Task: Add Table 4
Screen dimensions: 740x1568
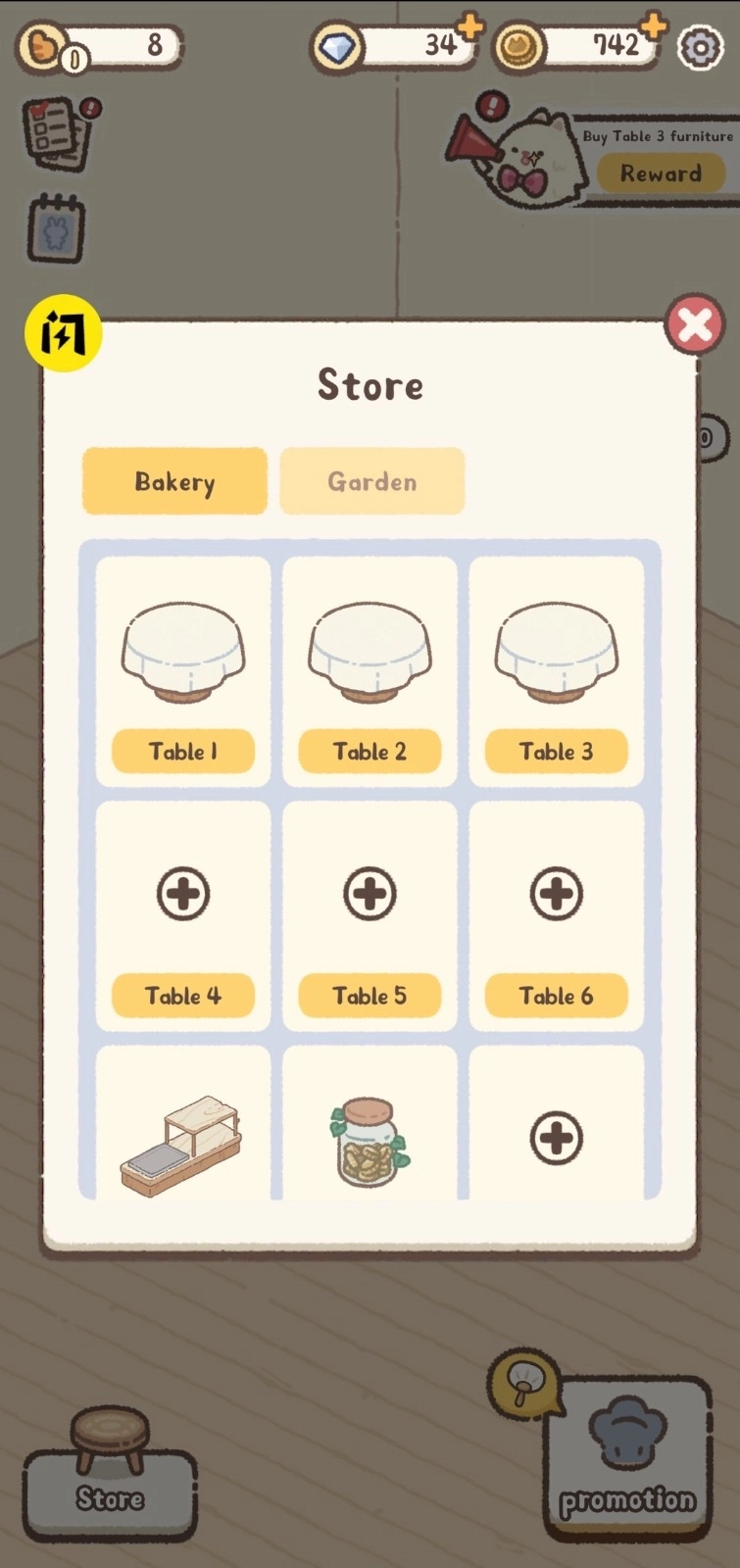Action: (183, 894)
